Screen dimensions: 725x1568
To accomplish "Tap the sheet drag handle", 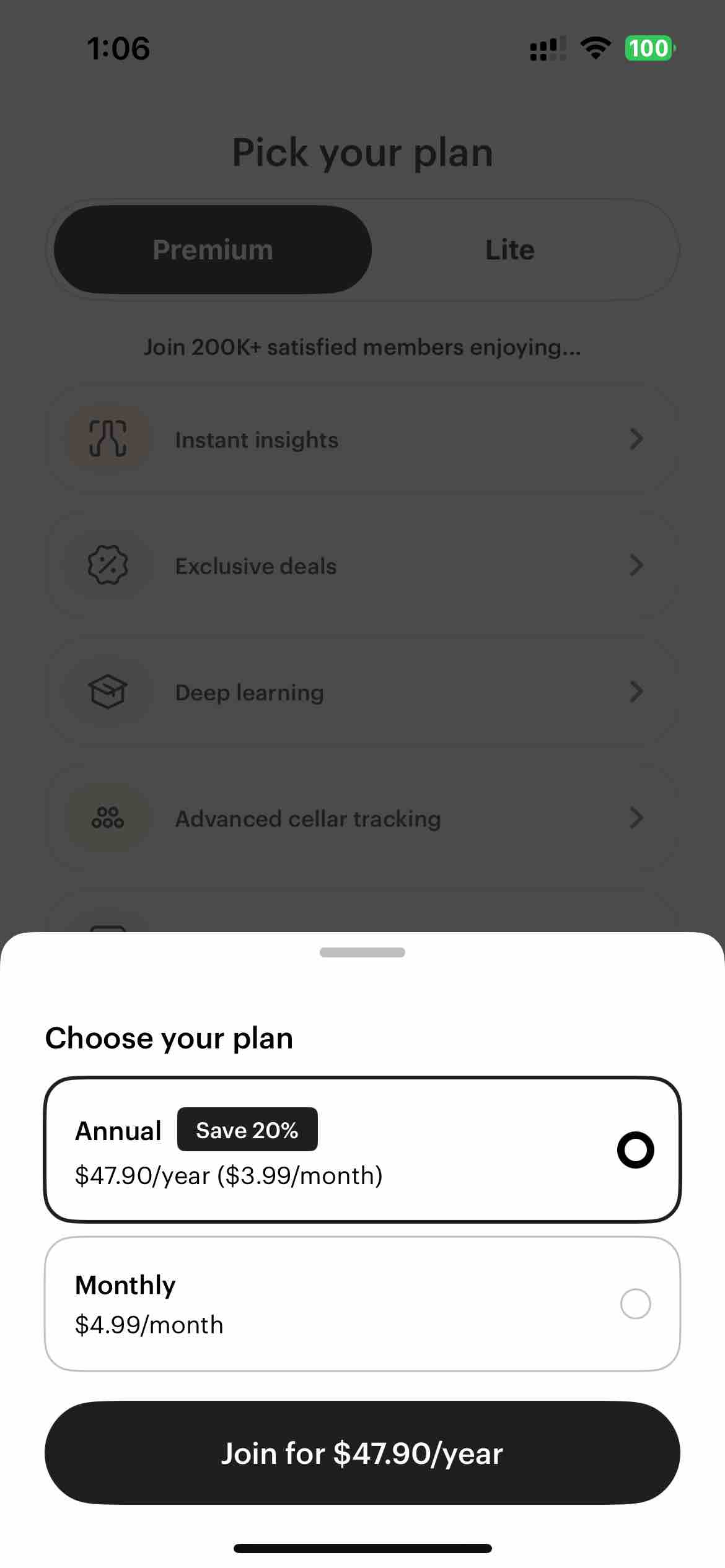I will [x=362, y=952].
